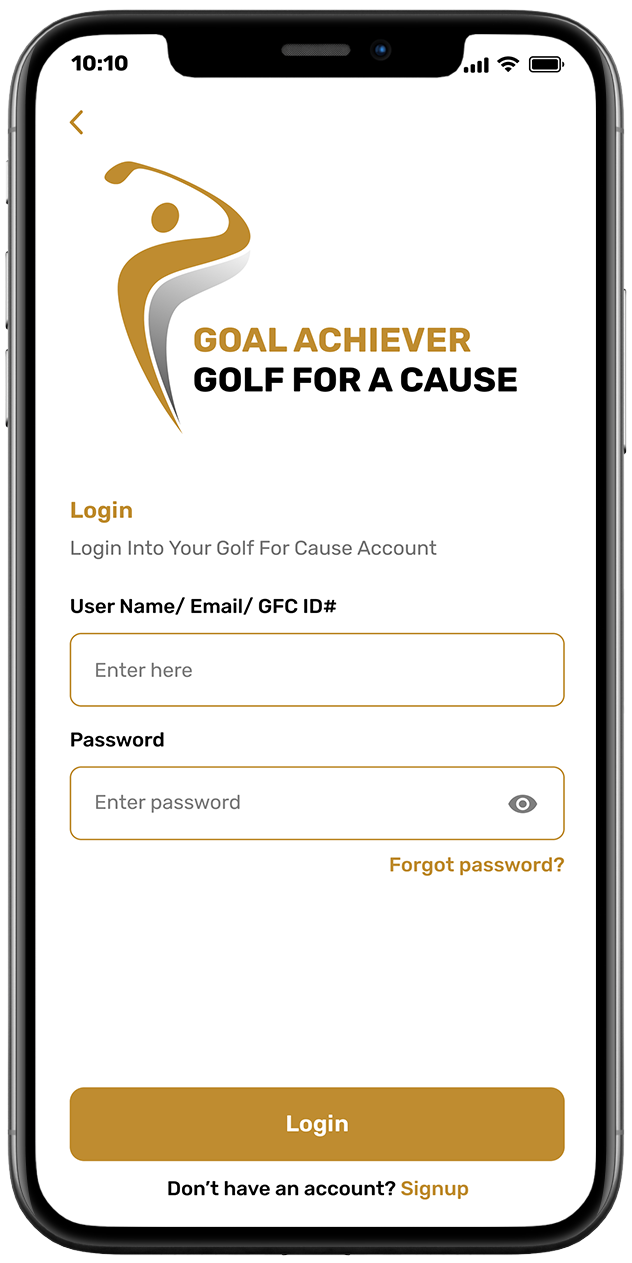Image resolution: width=632 pixels, height=1263 pixels.
Task: Focus the User Name/Email/GFC ID field
Action: click(316, 670)
